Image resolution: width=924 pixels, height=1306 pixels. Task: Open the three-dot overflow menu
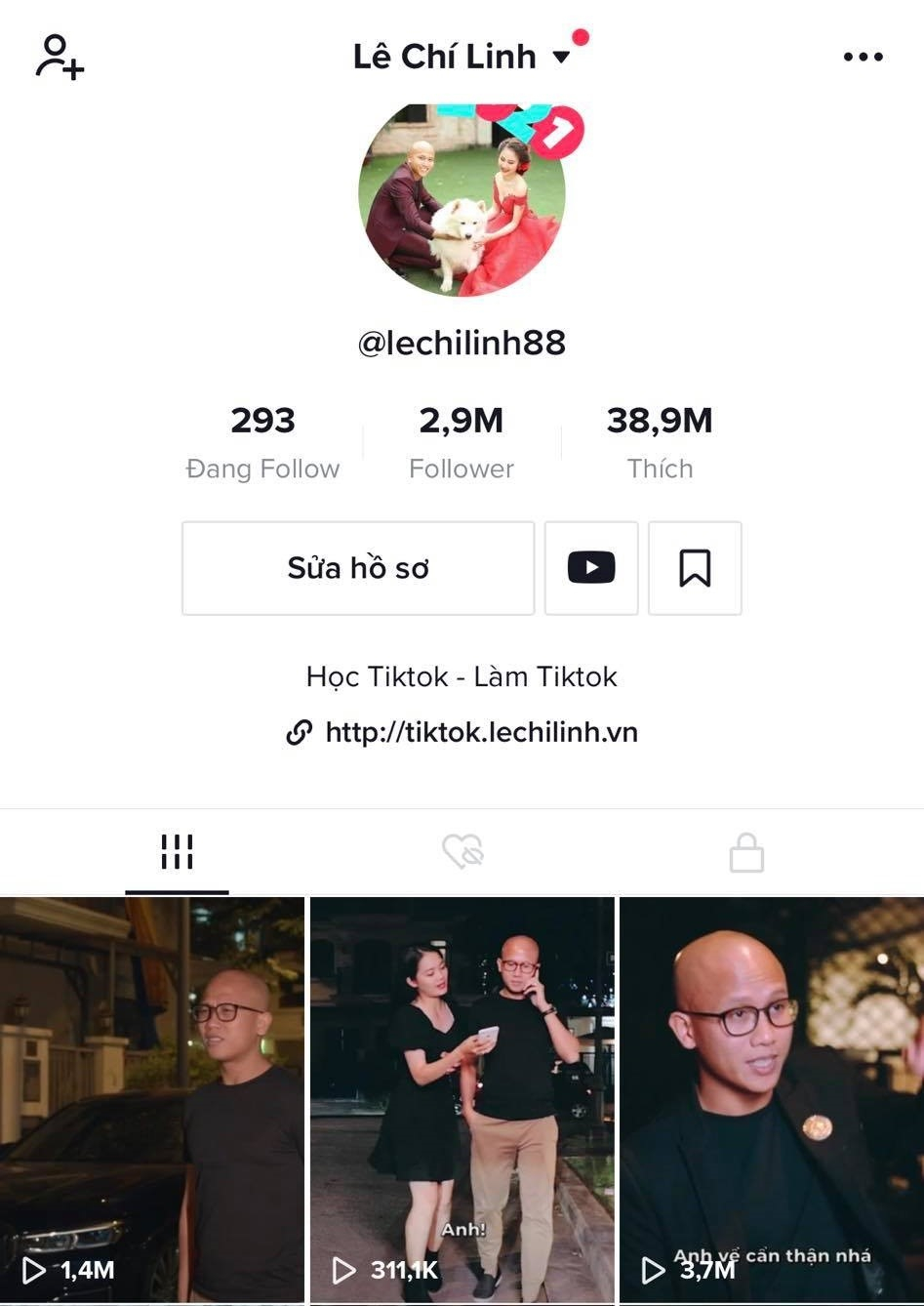[x=863, y=57]
